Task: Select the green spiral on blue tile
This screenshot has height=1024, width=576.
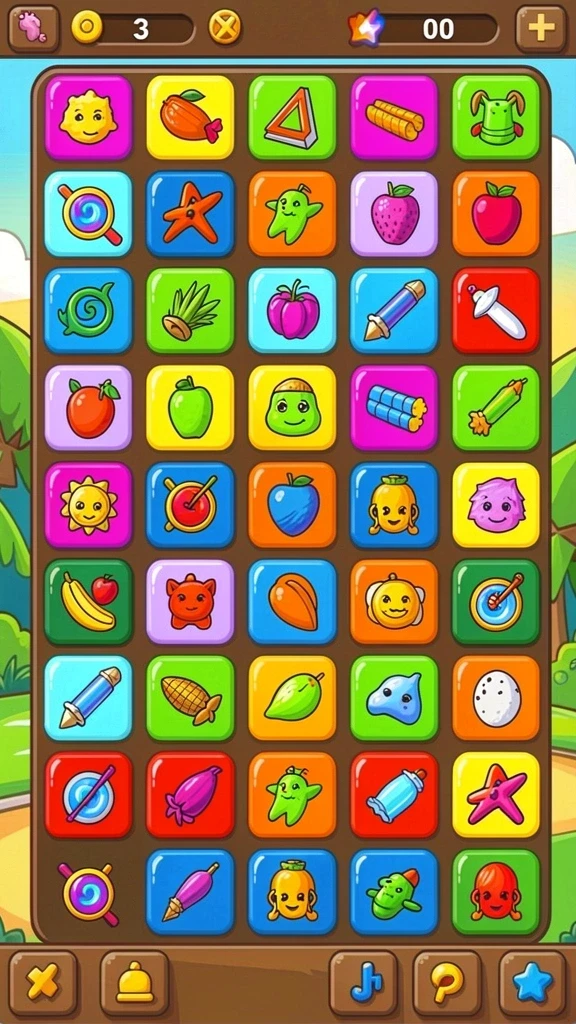Action: 88,310
